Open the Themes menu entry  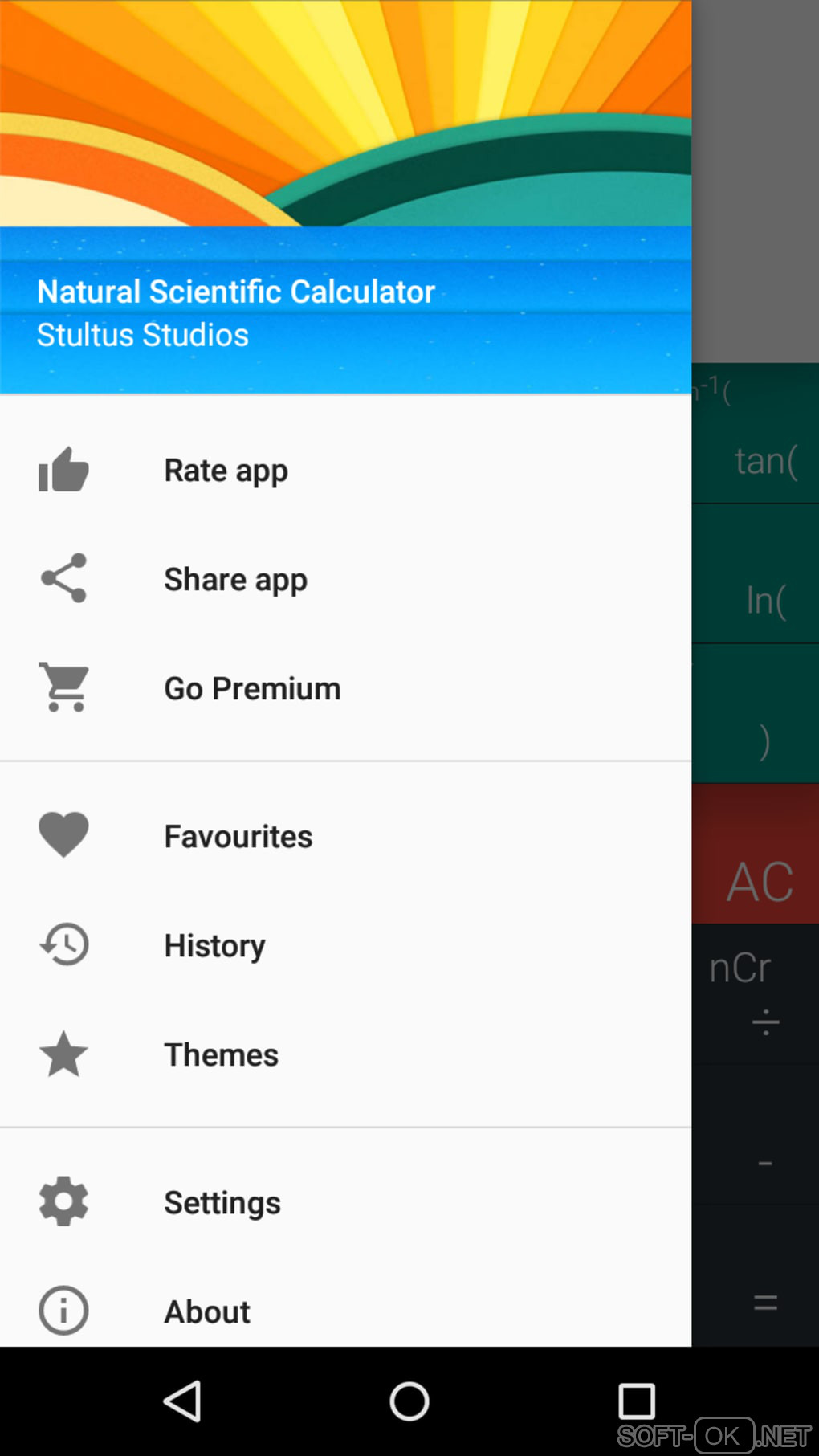pyautogui.click(x=221, y=1054)
